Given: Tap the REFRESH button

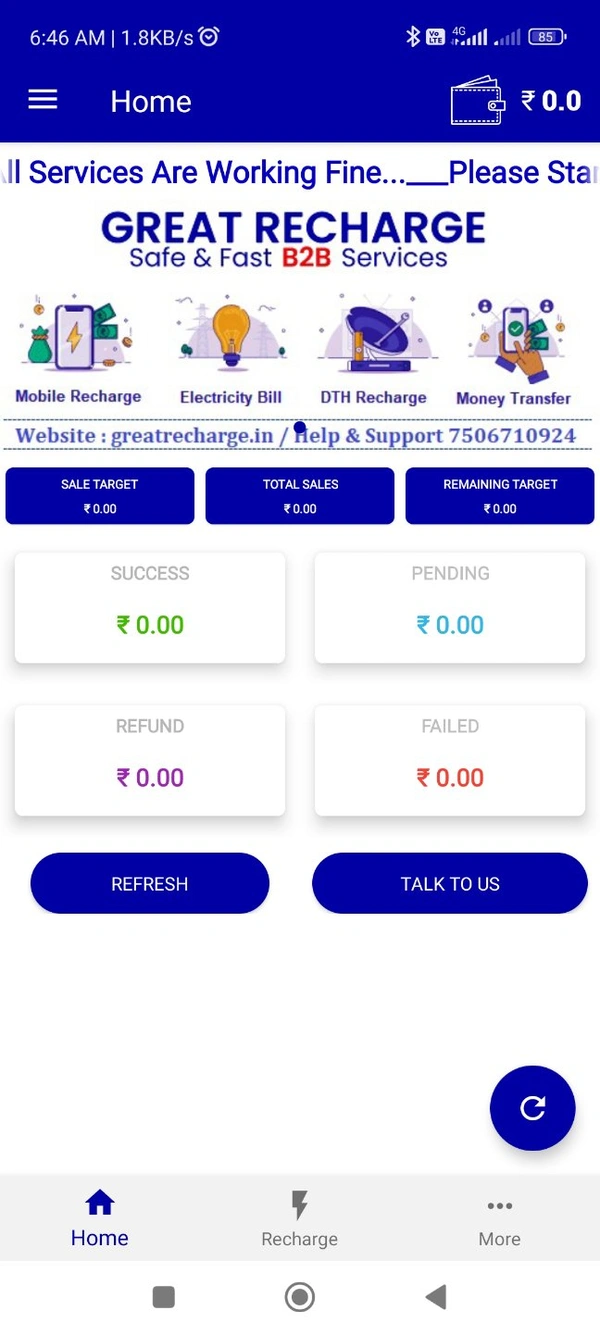Looking at the screenshot, I should [x=150, y=883].
